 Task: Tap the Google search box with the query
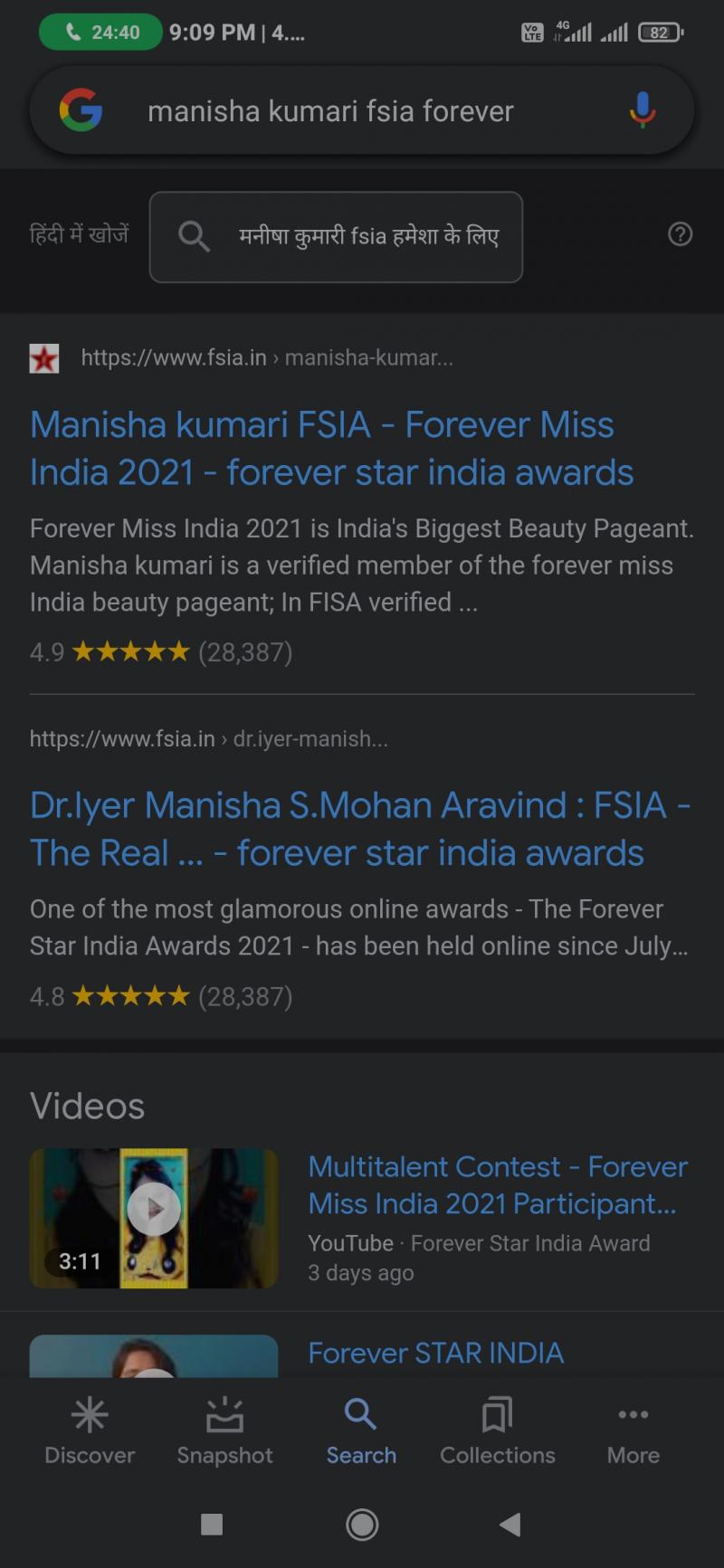362,110
